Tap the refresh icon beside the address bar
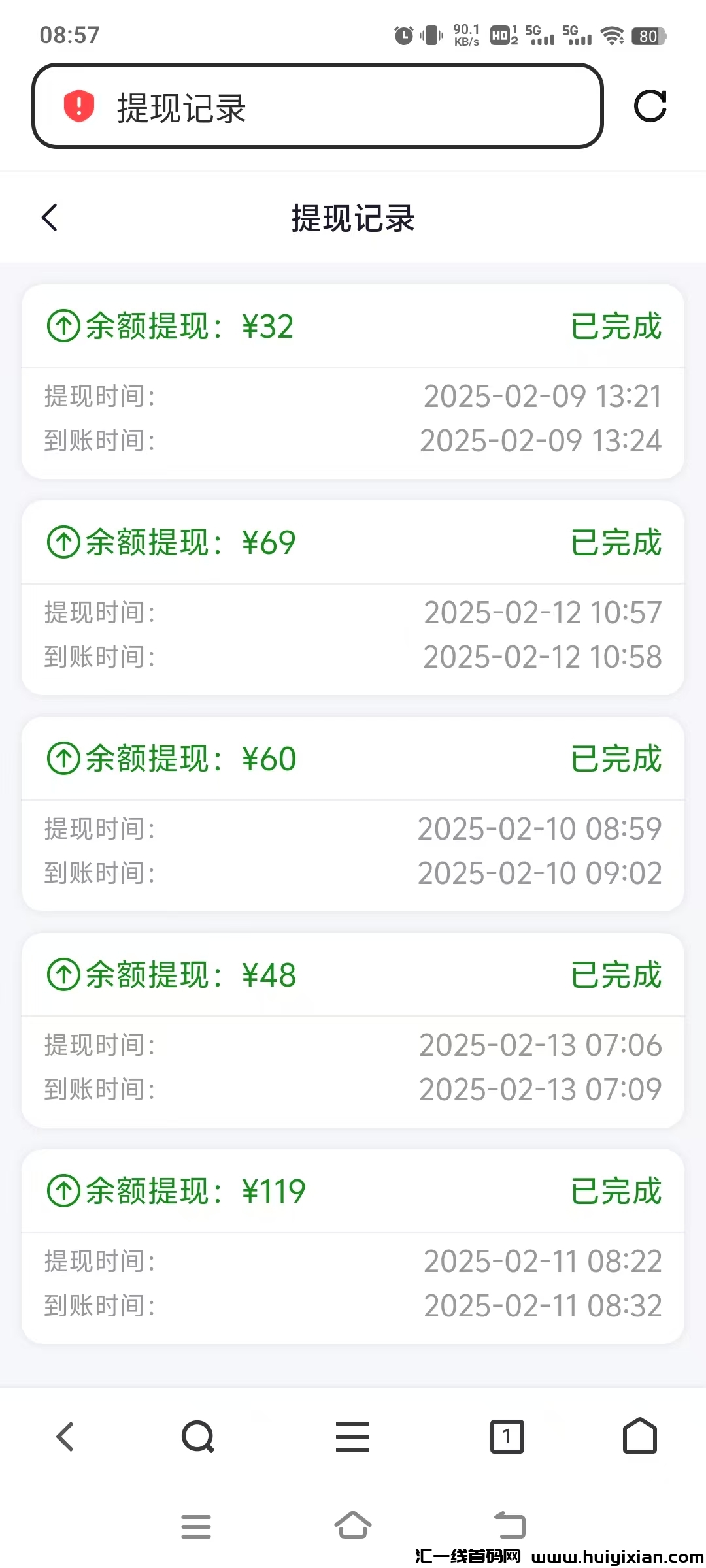The width and height of the screenshot is (706, 1568). [650, 106]
